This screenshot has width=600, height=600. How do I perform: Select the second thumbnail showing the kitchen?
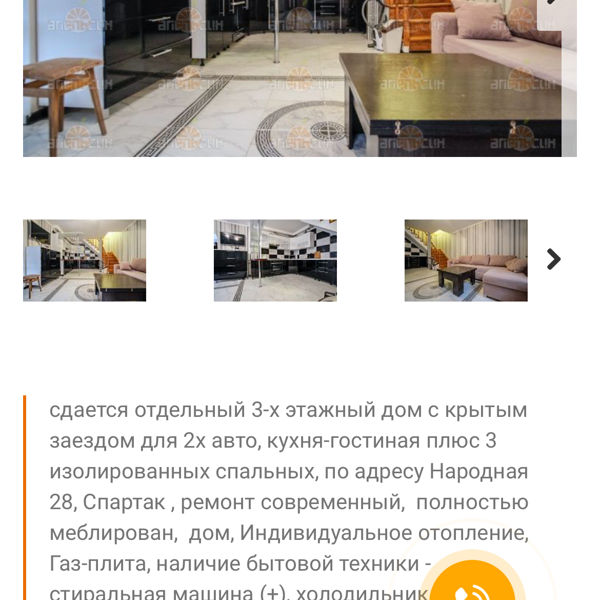275,260
